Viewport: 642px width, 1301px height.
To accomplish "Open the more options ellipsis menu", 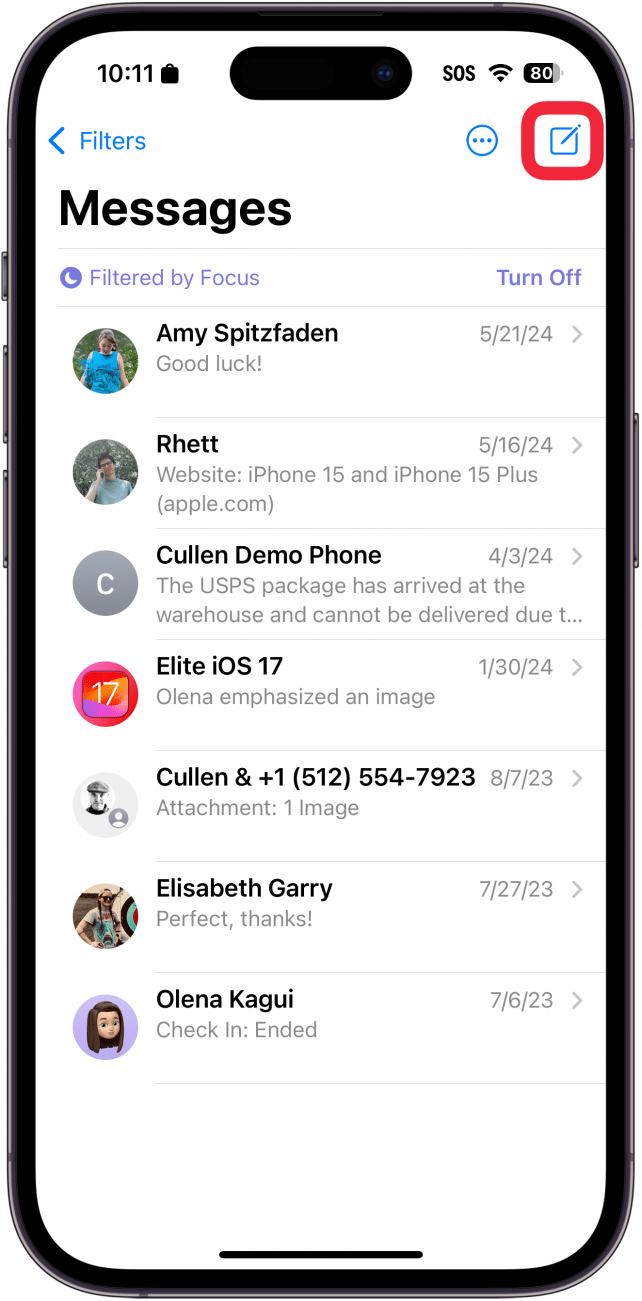I will coord(482,141).
